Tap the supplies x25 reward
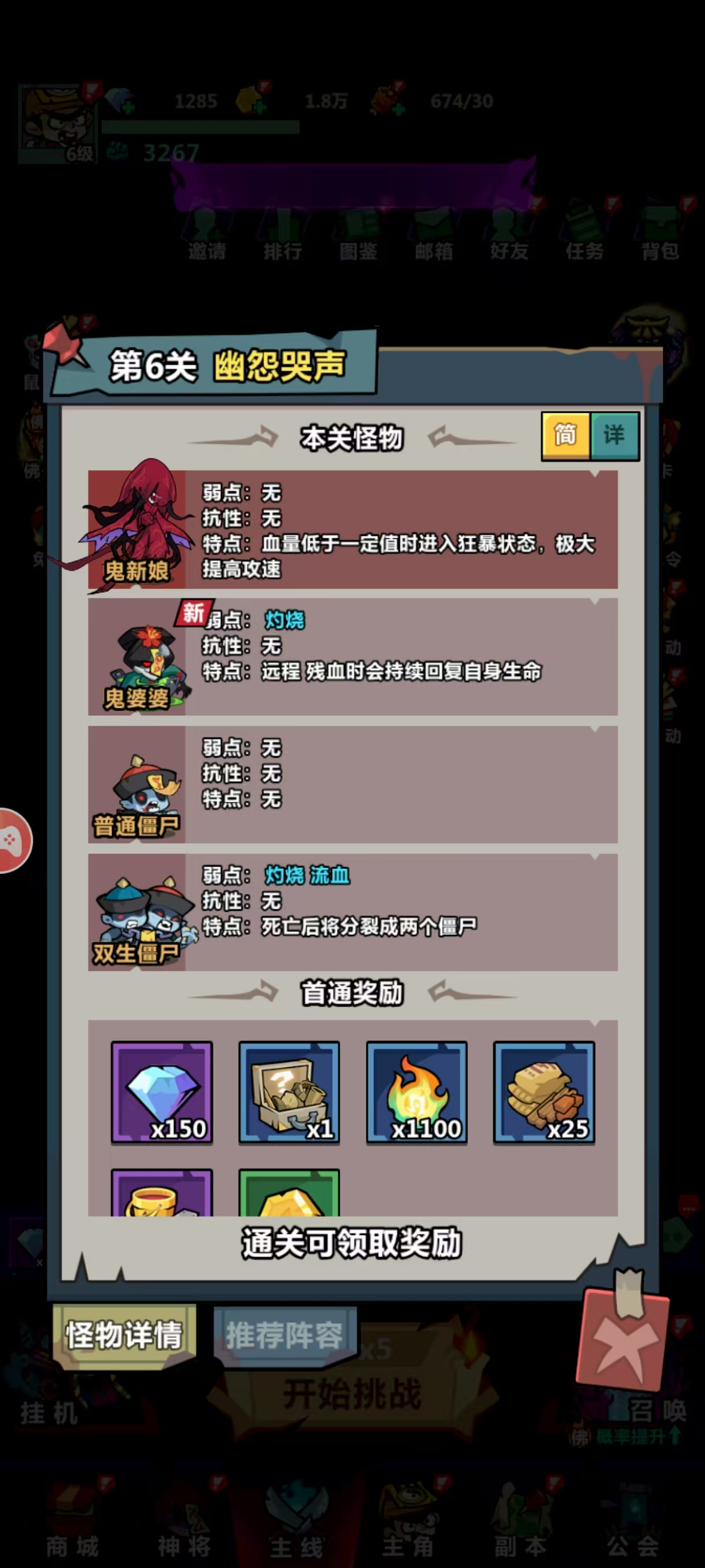 (544, 1093)
